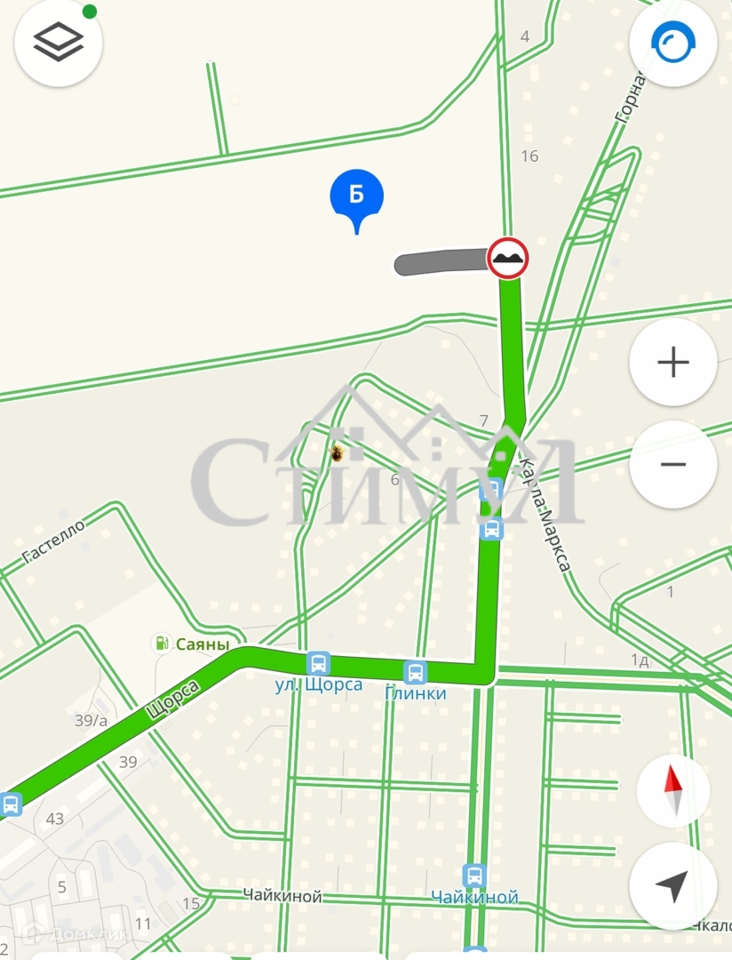The height and width of the screenshot is (960, 732).
Task: Open the map layers button
Action: point(58,43)
